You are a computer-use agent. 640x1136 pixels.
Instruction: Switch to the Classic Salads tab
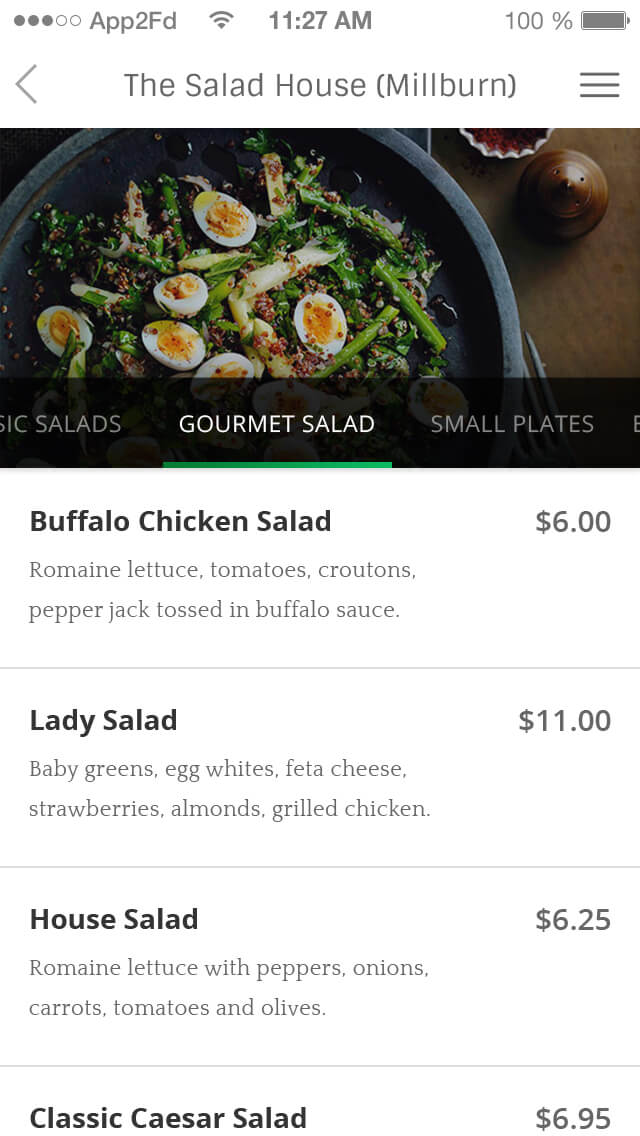60,424
